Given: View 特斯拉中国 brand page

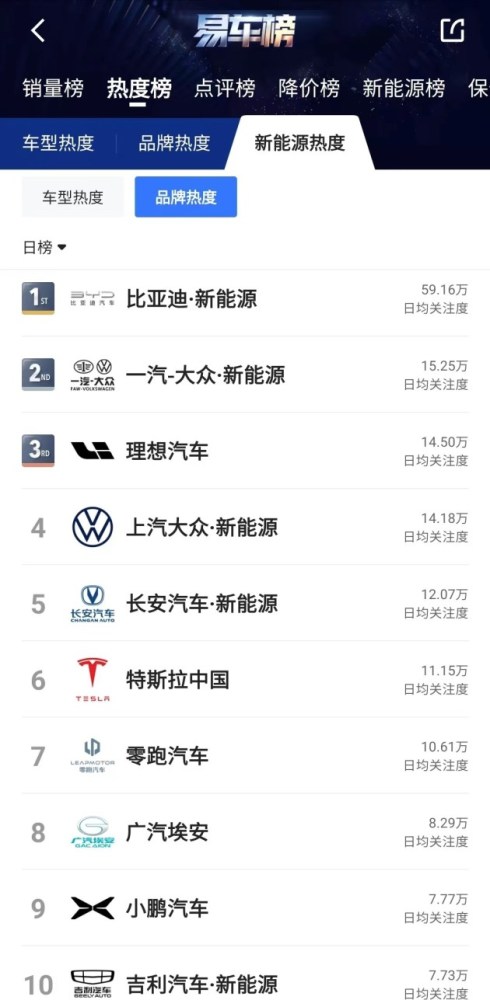Looking at the screenshot, I should (x=245, y=680).
